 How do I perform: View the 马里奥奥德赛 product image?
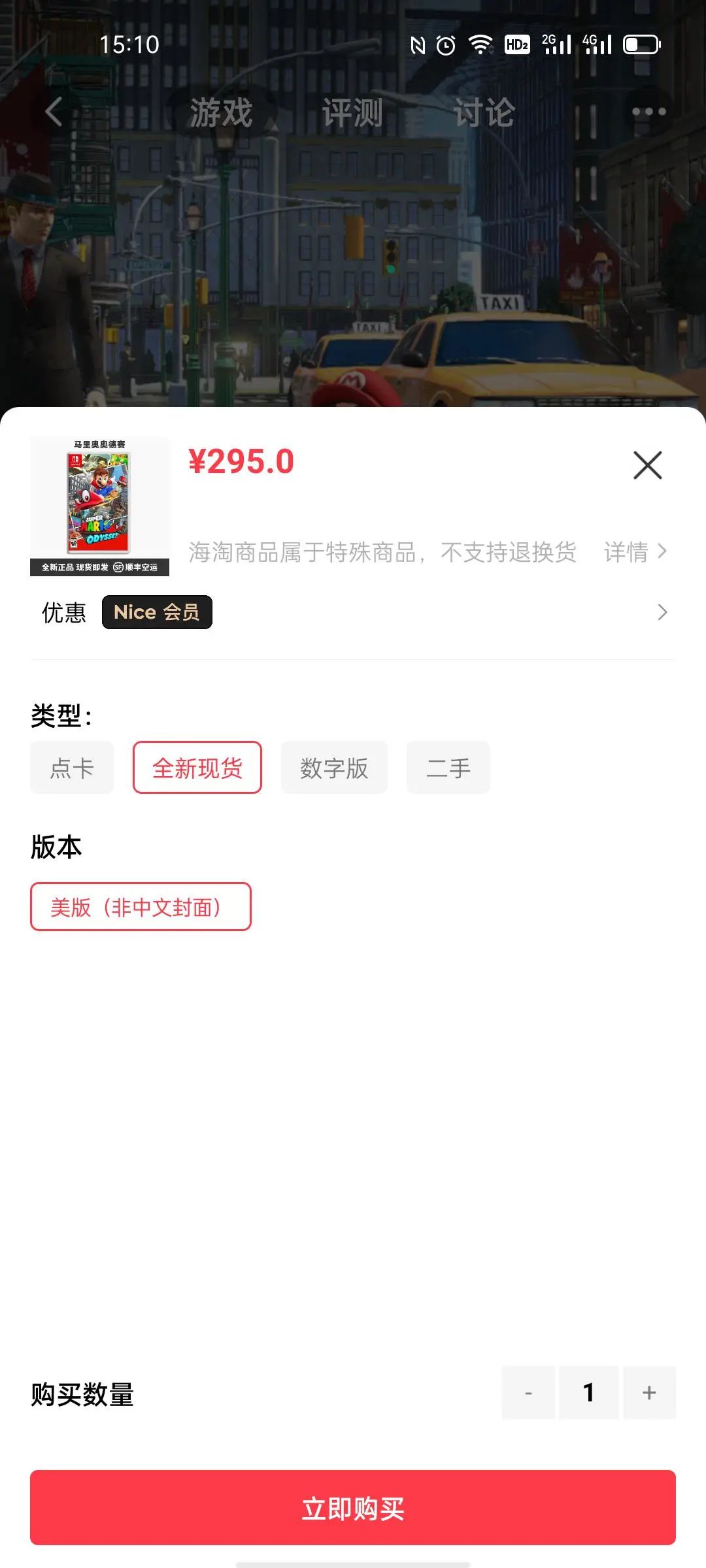pos(99,506)
